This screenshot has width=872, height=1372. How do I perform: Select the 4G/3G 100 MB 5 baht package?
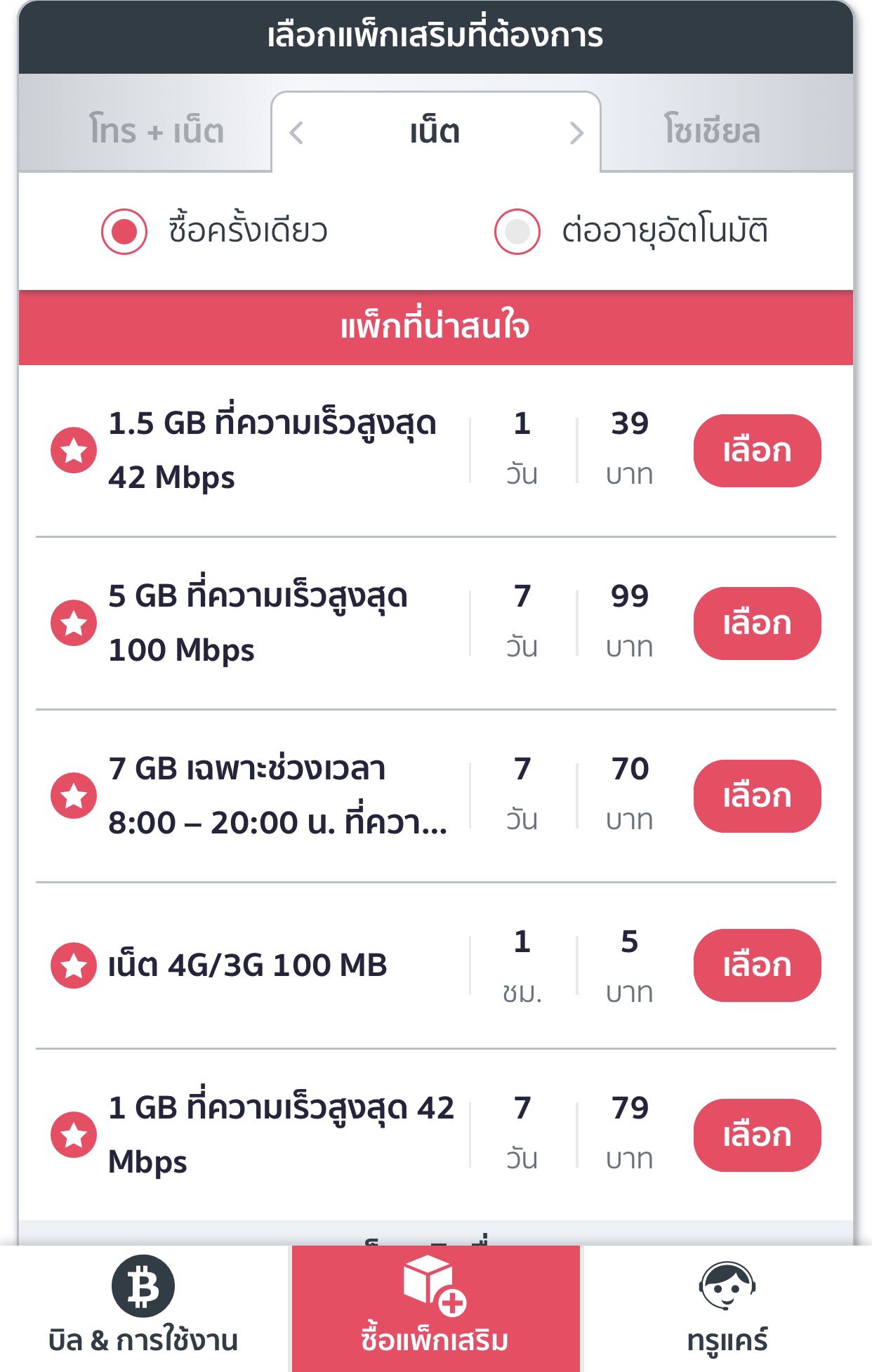pyautogui.click(x=757, y=965)
